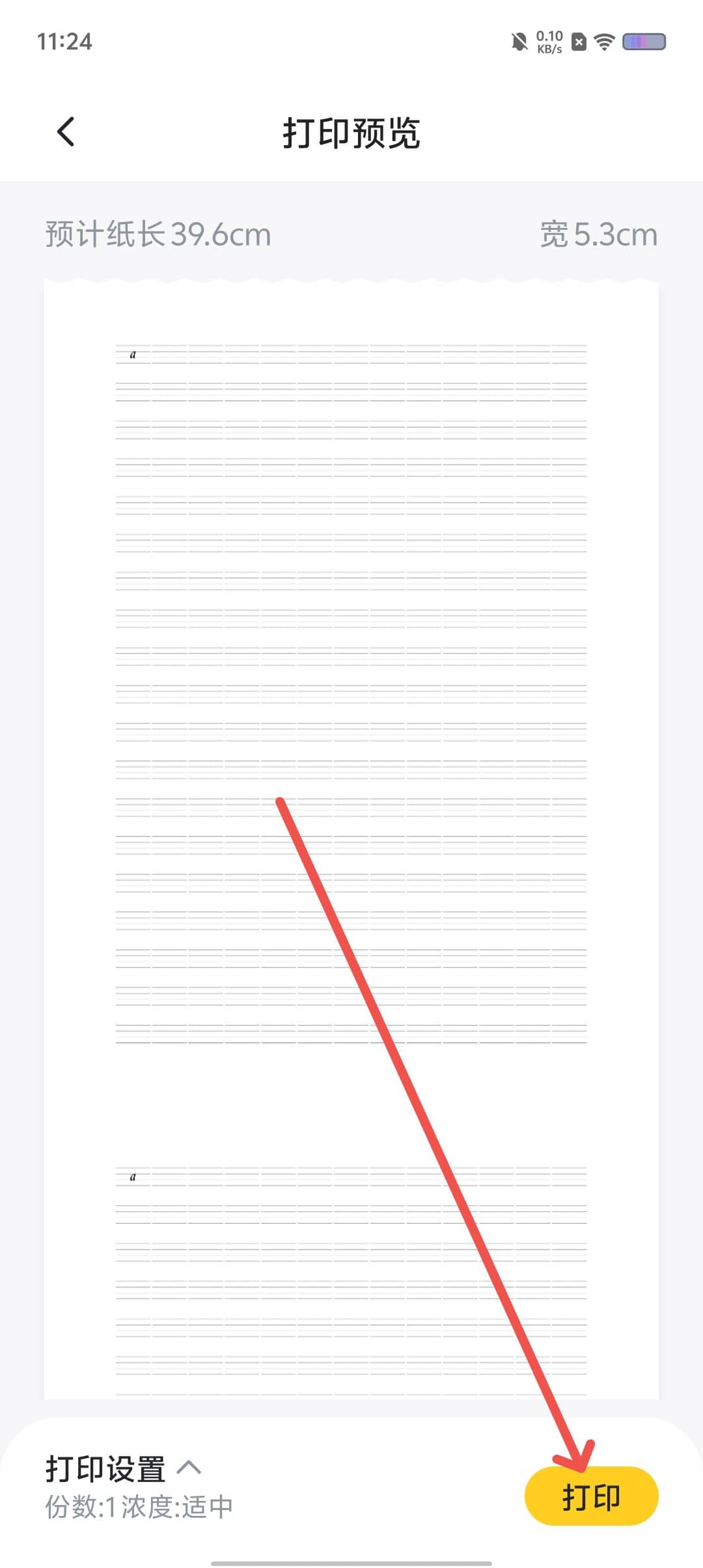
Task: Go back from the 打印预览 screen
Action: (66, 132)
